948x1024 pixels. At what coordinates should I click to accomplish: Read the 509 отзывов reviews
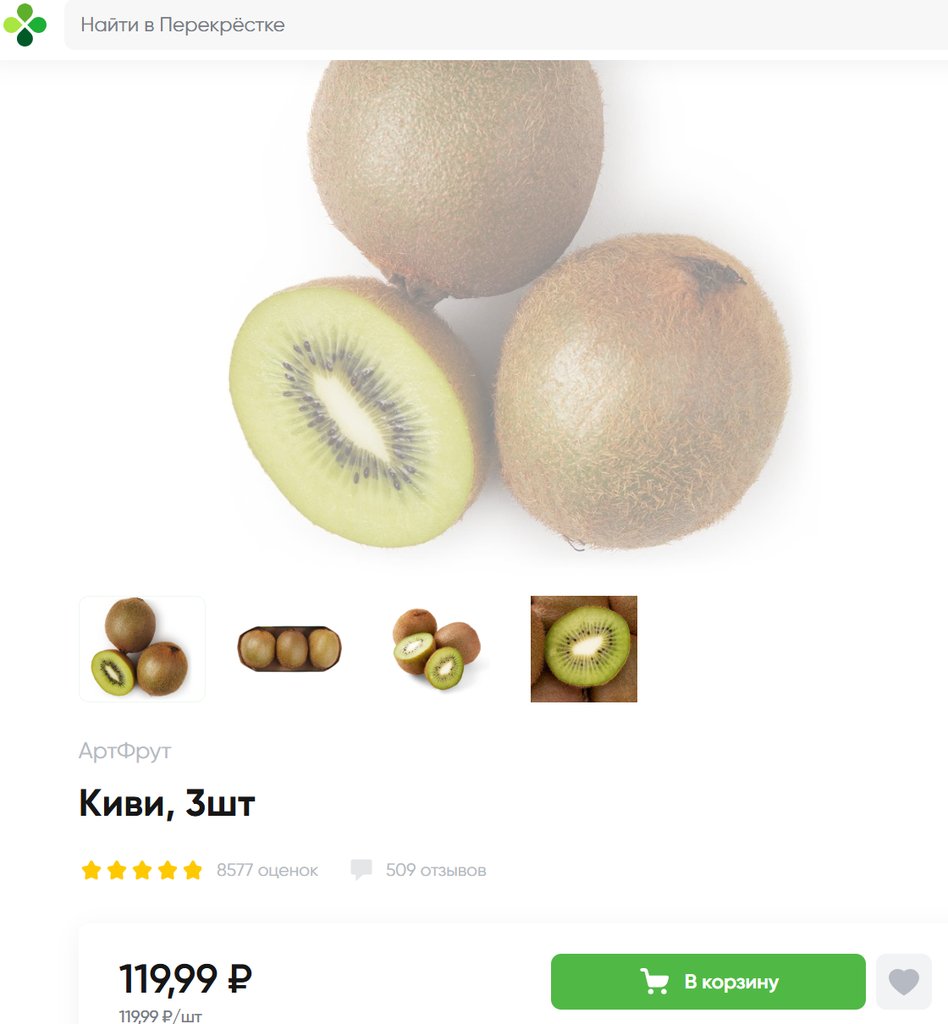(435, 870)
